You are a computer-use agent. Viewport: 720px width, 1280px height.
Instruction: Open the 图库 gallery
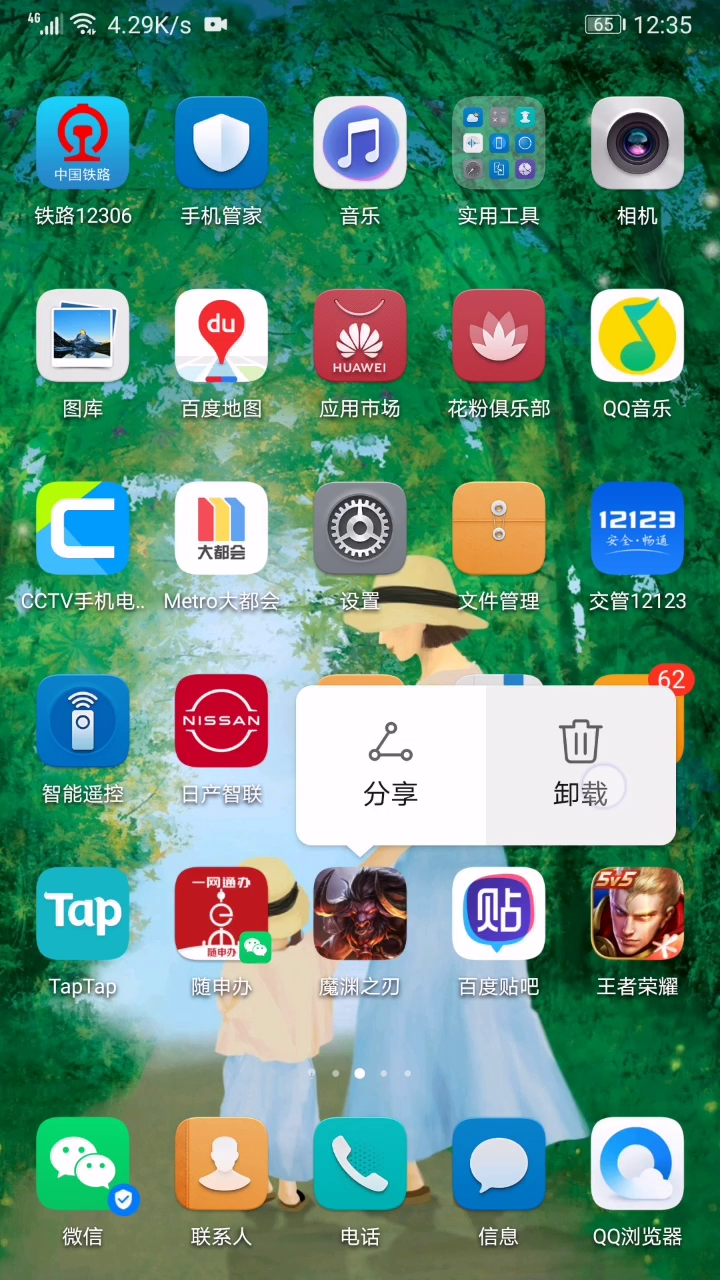pos(83,336)
